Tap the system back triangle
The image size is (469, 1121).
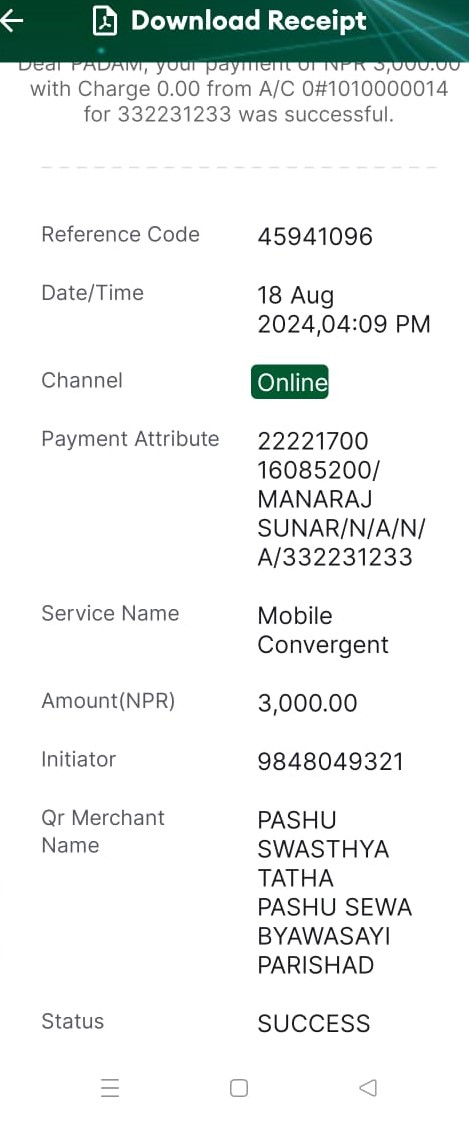coord(367,1087)
